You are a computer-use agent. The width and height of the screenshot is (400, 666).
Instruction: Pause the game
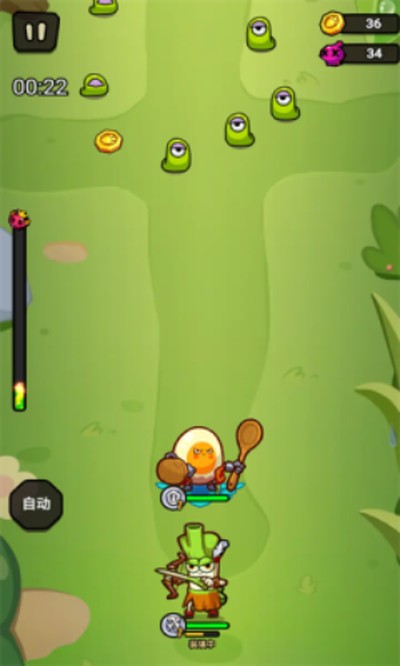pos(36,32)
